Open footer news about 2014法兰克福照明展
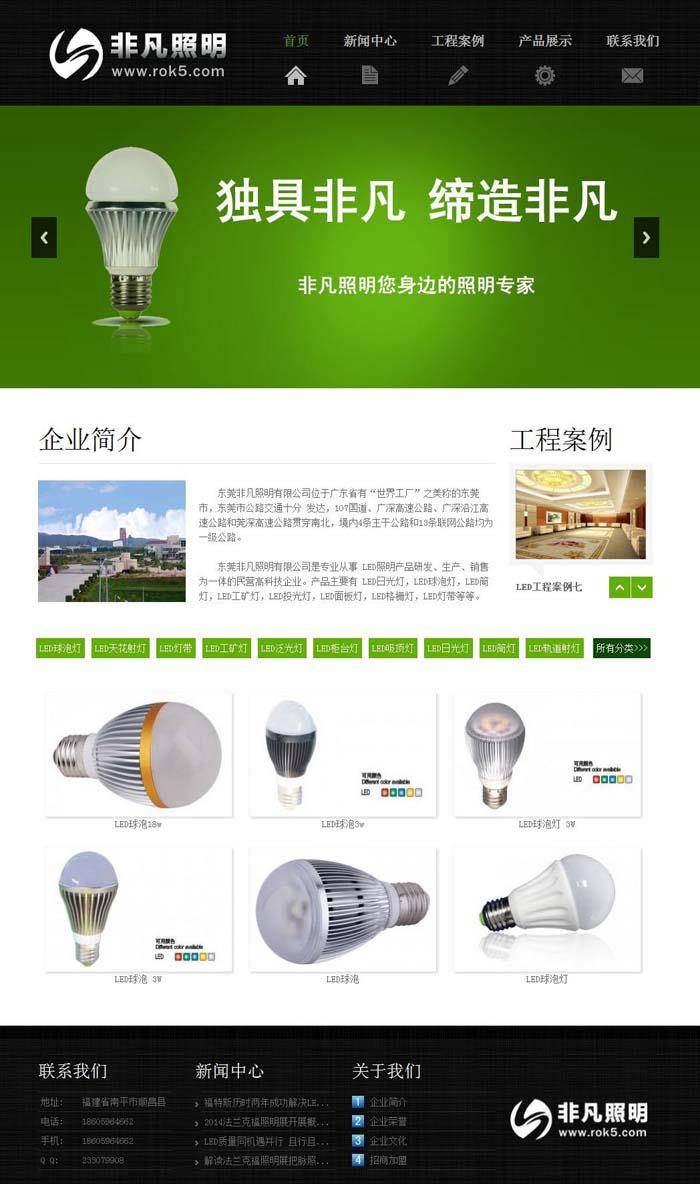This screenshot has height=1184, width=700. click(266, 1122)
